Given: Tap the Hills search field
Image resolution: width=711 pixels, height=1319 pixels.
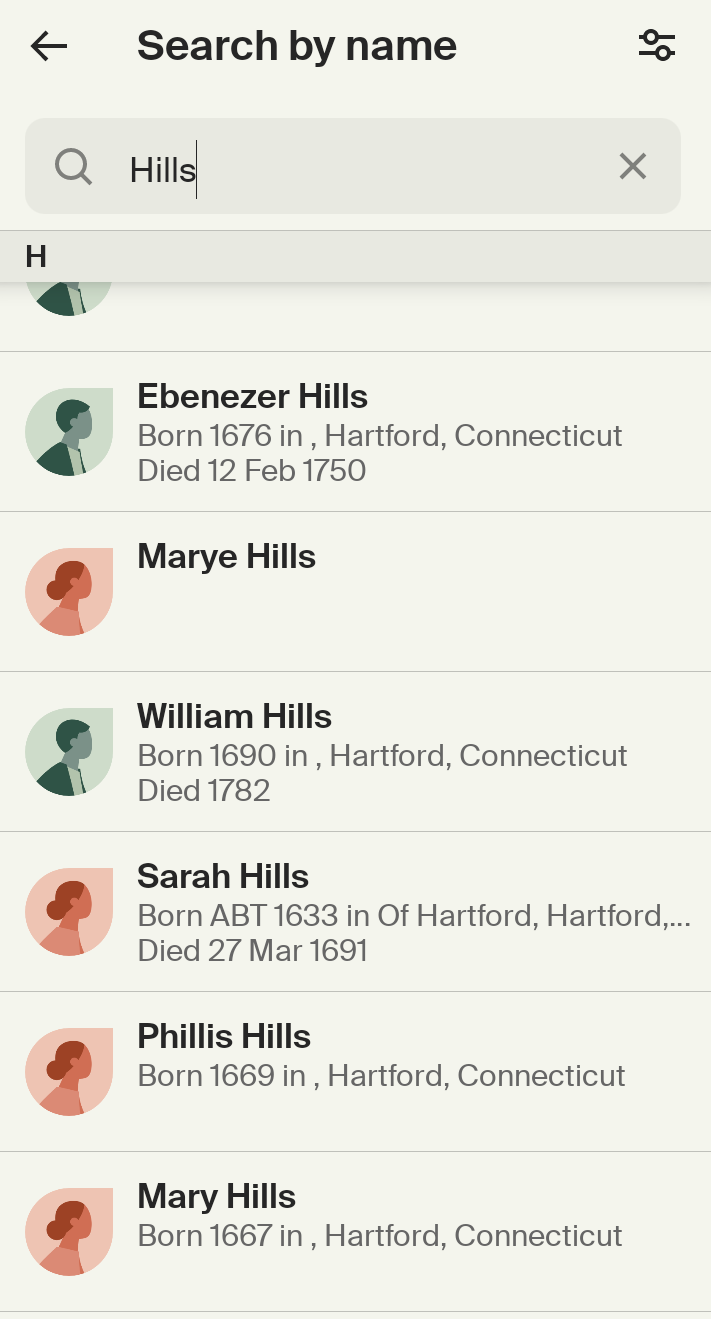Looking at the screenshot, I should pyautogui.click(x=353, y=166).
